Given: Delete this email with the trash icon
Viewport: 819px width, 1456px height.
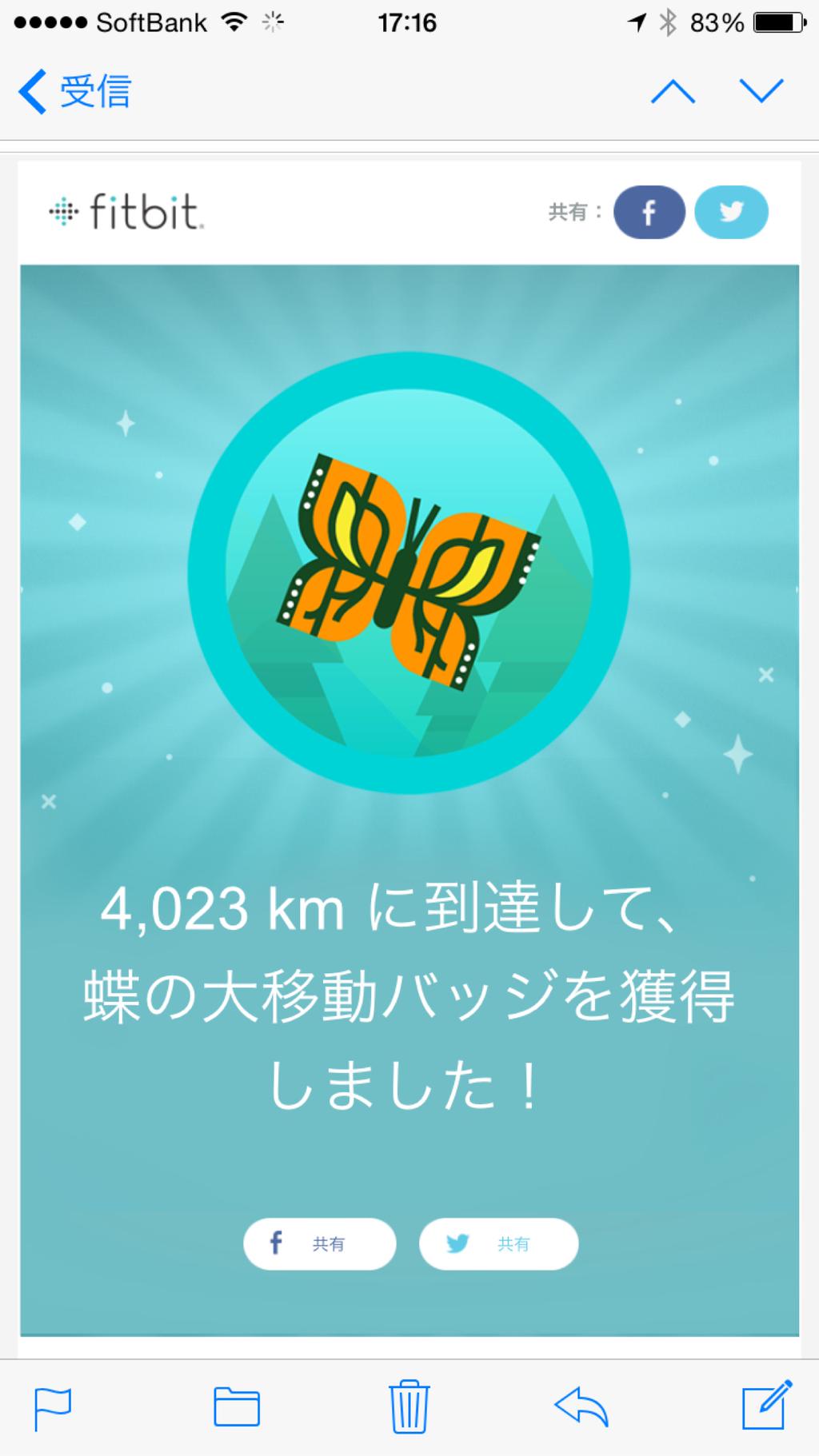Looking at the screenshot, I should click(x=409, y=1406).
